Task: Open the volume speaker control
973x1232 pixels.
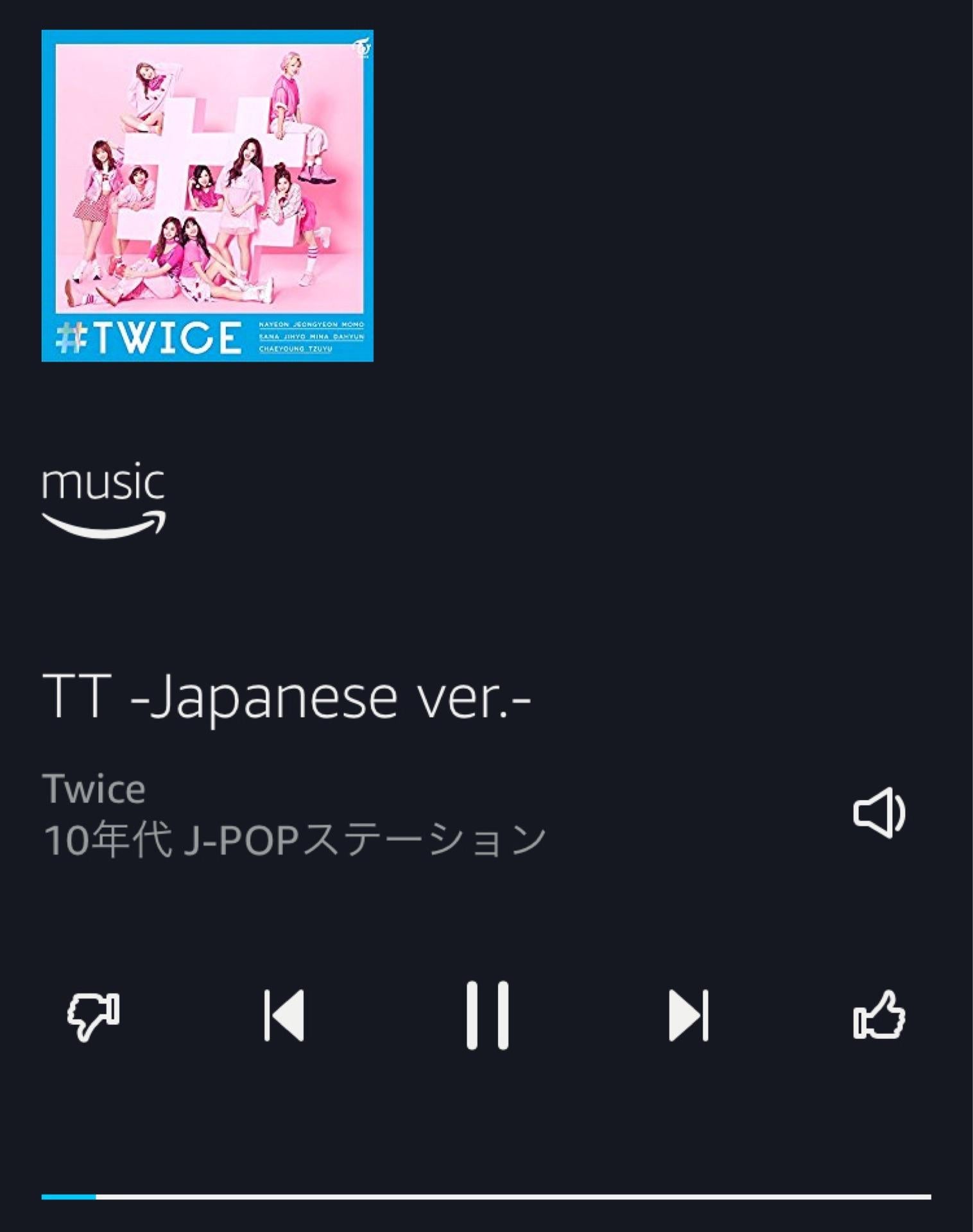Action: click(x=879, y=812)
